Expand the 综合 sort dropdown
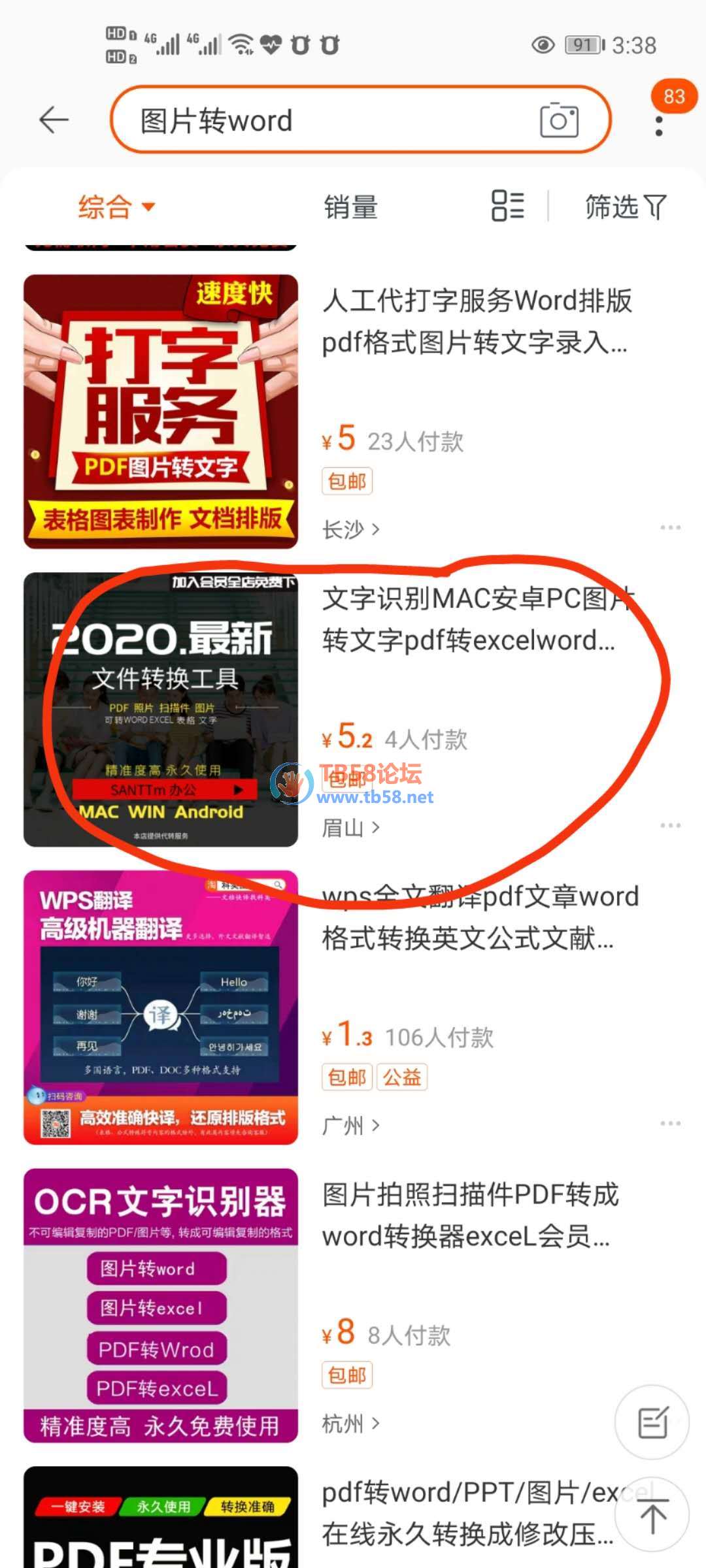Image resolution: width=706 pixels, height=1568 pixels. [116, 207]
